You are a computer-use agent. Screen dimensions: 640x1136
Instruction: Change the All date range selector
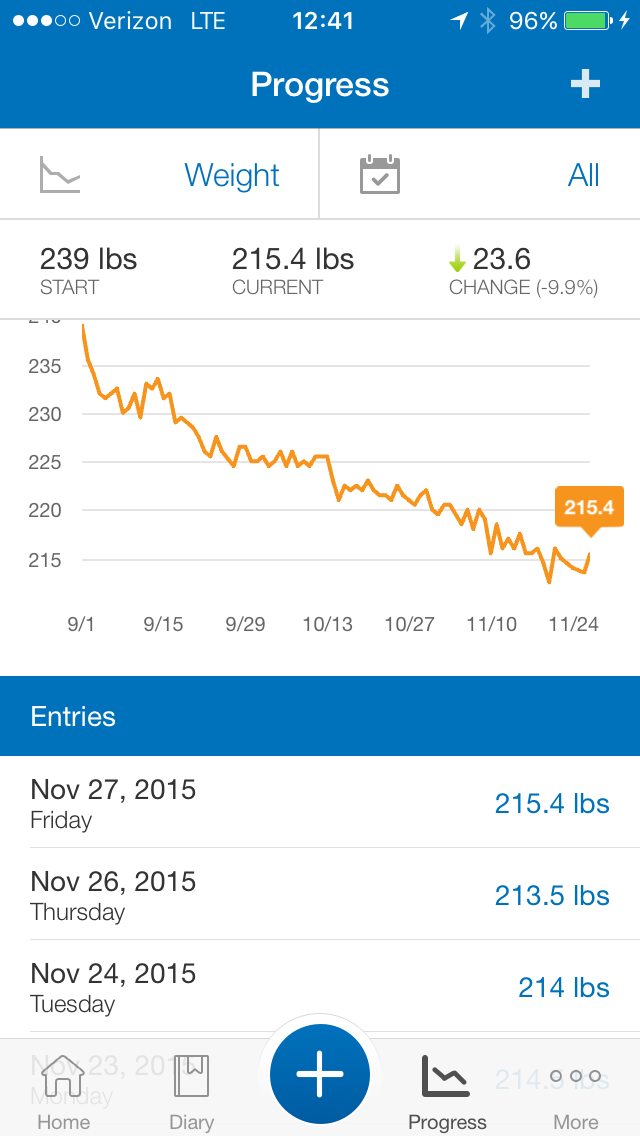(480, 175)
